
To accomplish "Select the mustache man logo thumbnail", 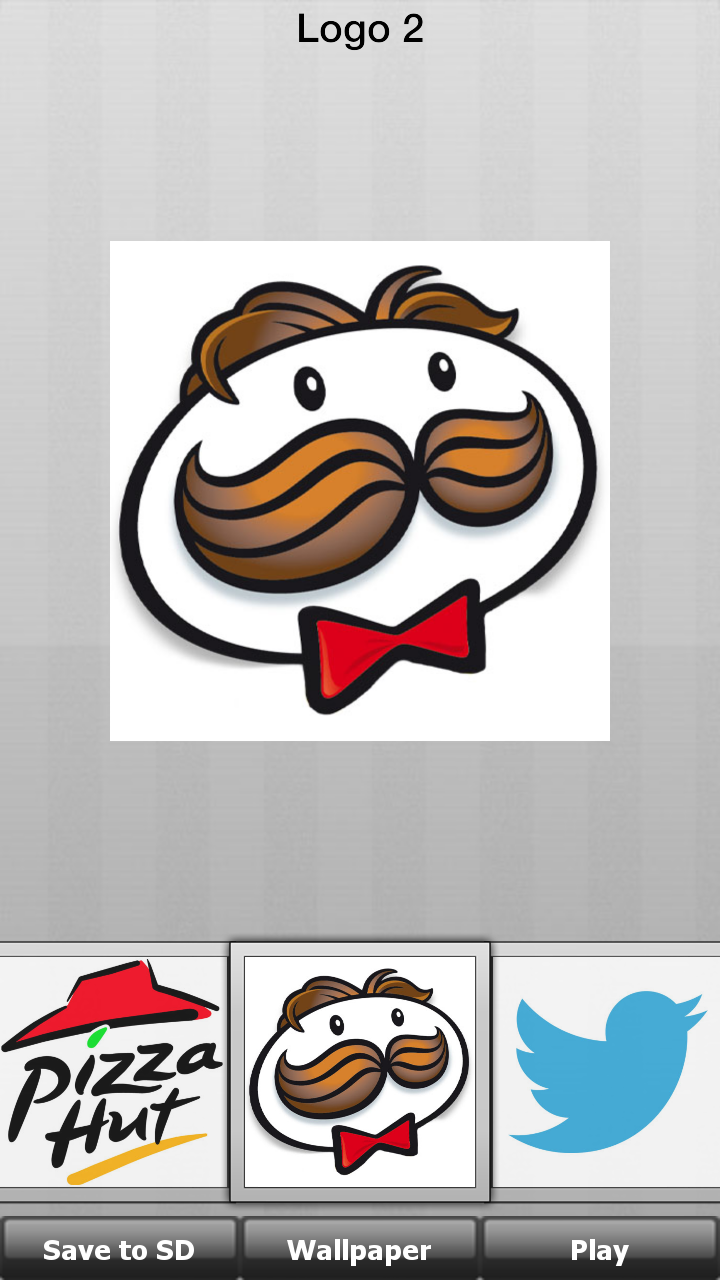I will click(x=360, y=1072).
